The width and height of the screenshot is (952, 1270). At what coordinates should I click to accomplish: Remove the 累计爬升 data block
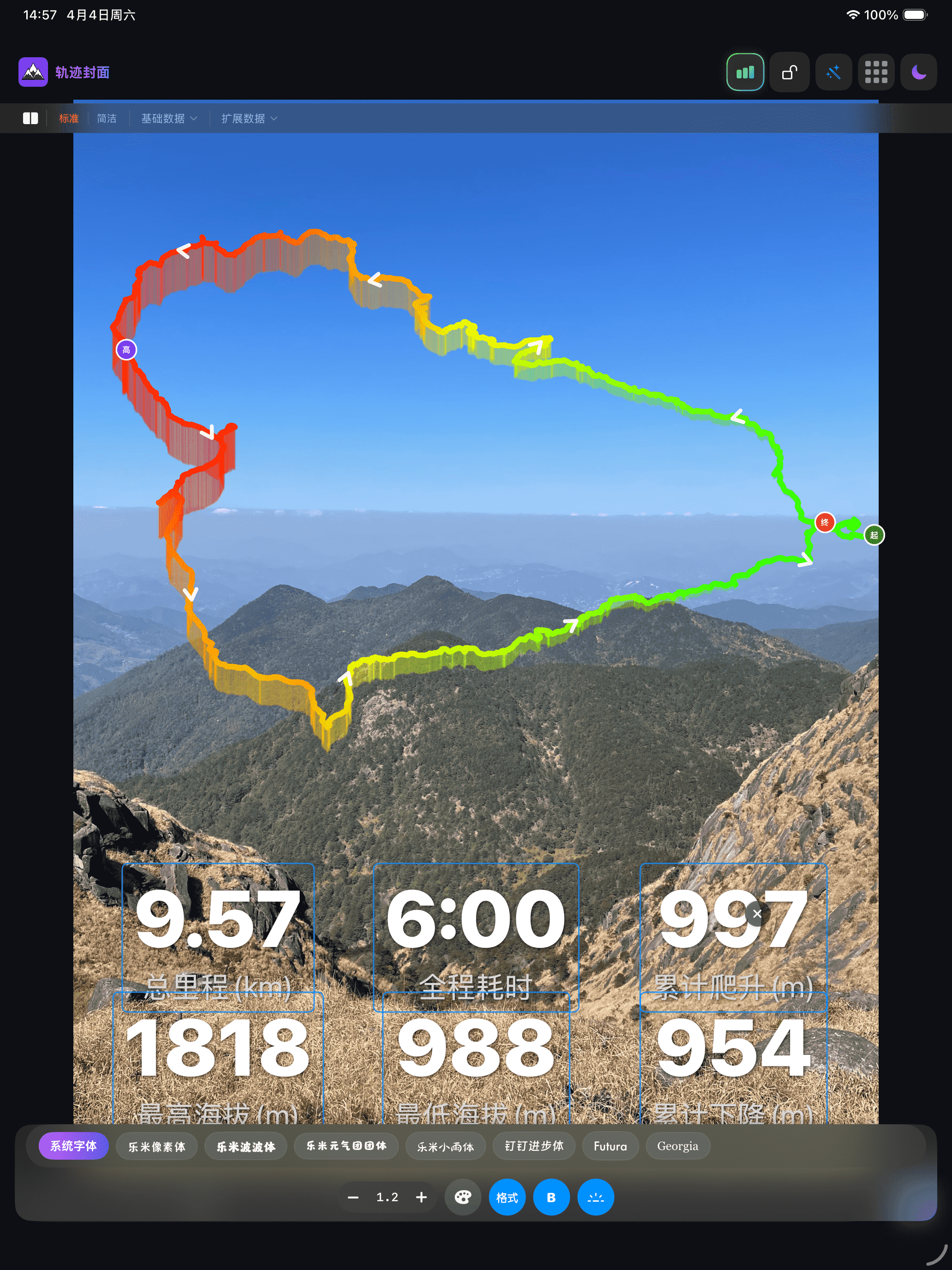click(757, 913)
